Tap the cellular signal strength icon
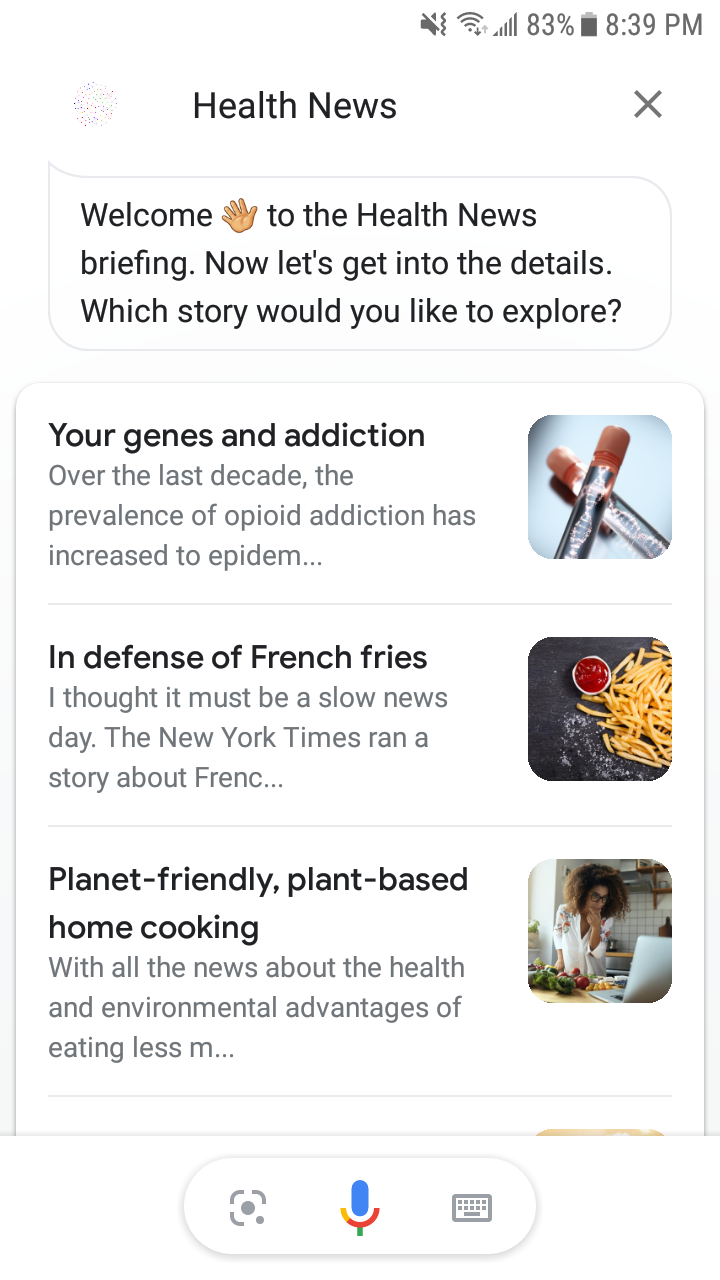Screen dimensions: 720x1280 coord(504,25)
